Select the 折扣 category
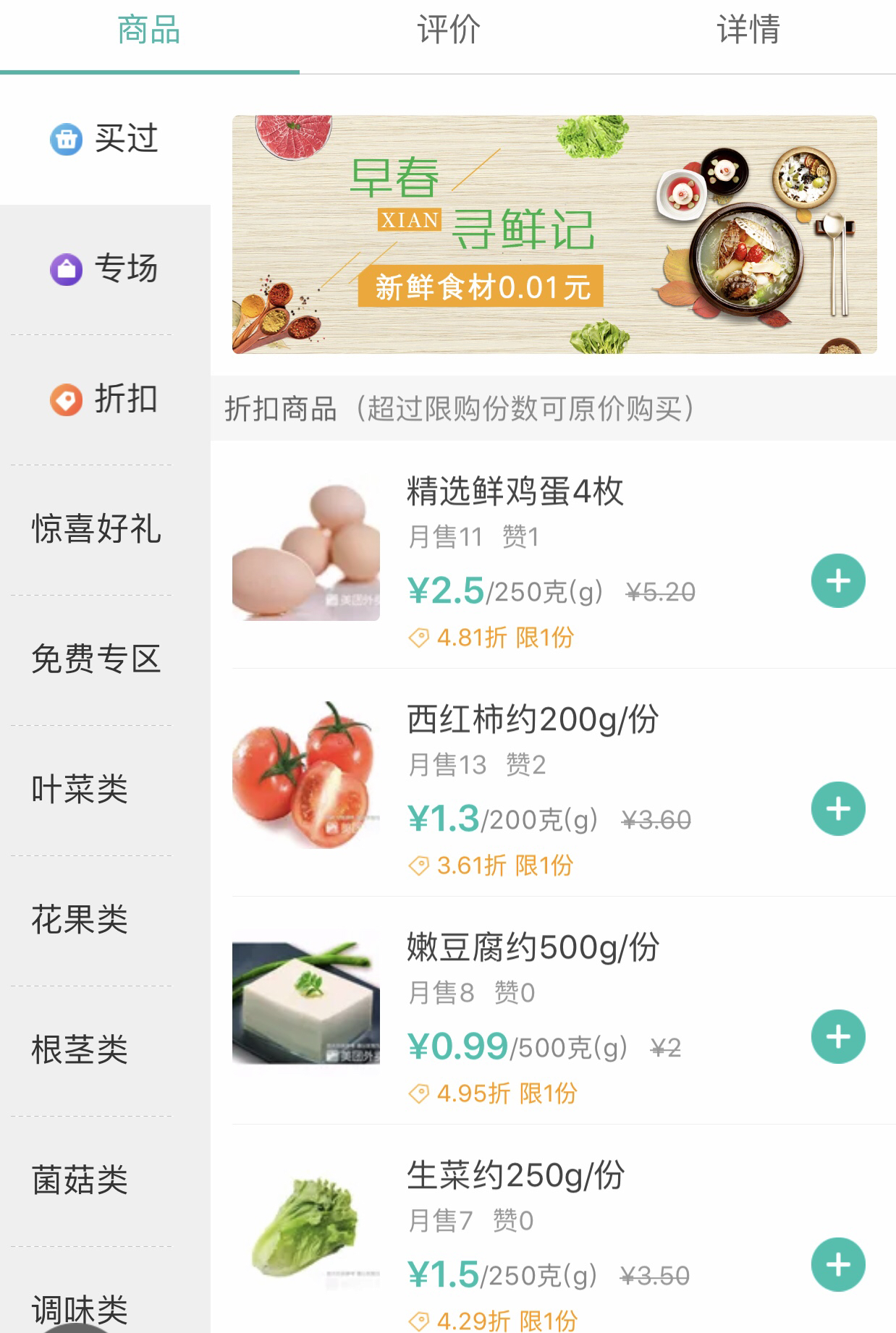896x1333 pixels. [105, 399]
